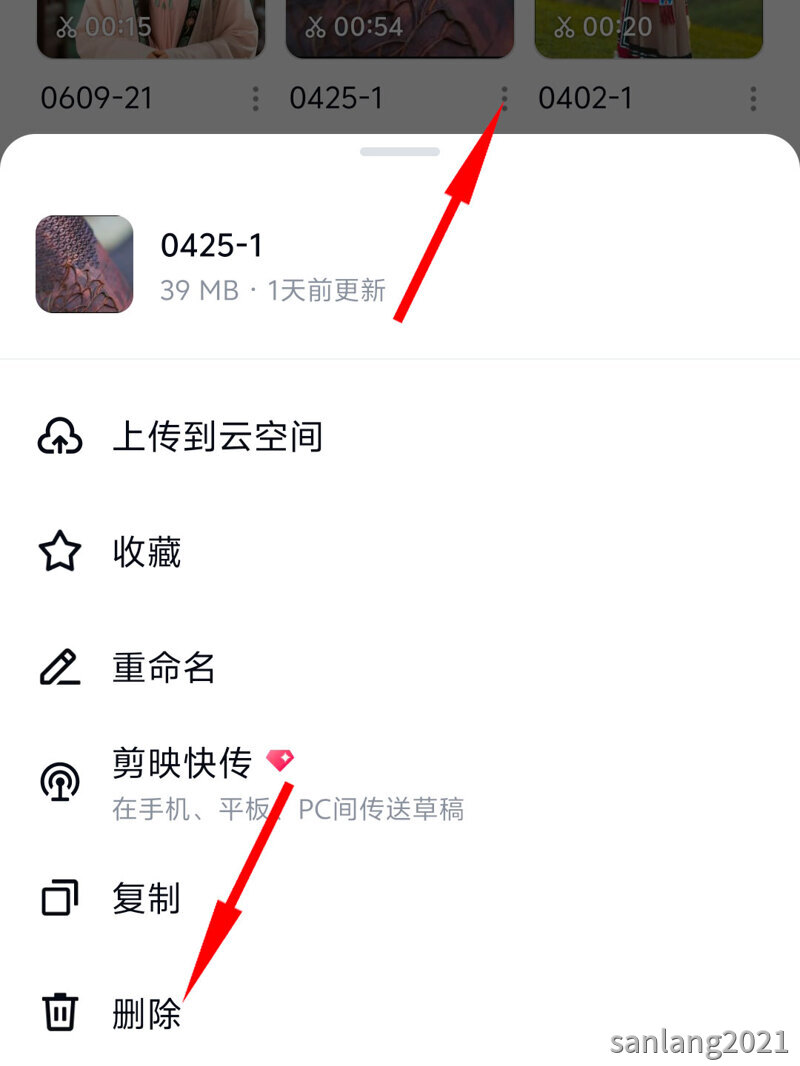Select the pencil rename icon
800x1066 pixels.
pos(59,667)
